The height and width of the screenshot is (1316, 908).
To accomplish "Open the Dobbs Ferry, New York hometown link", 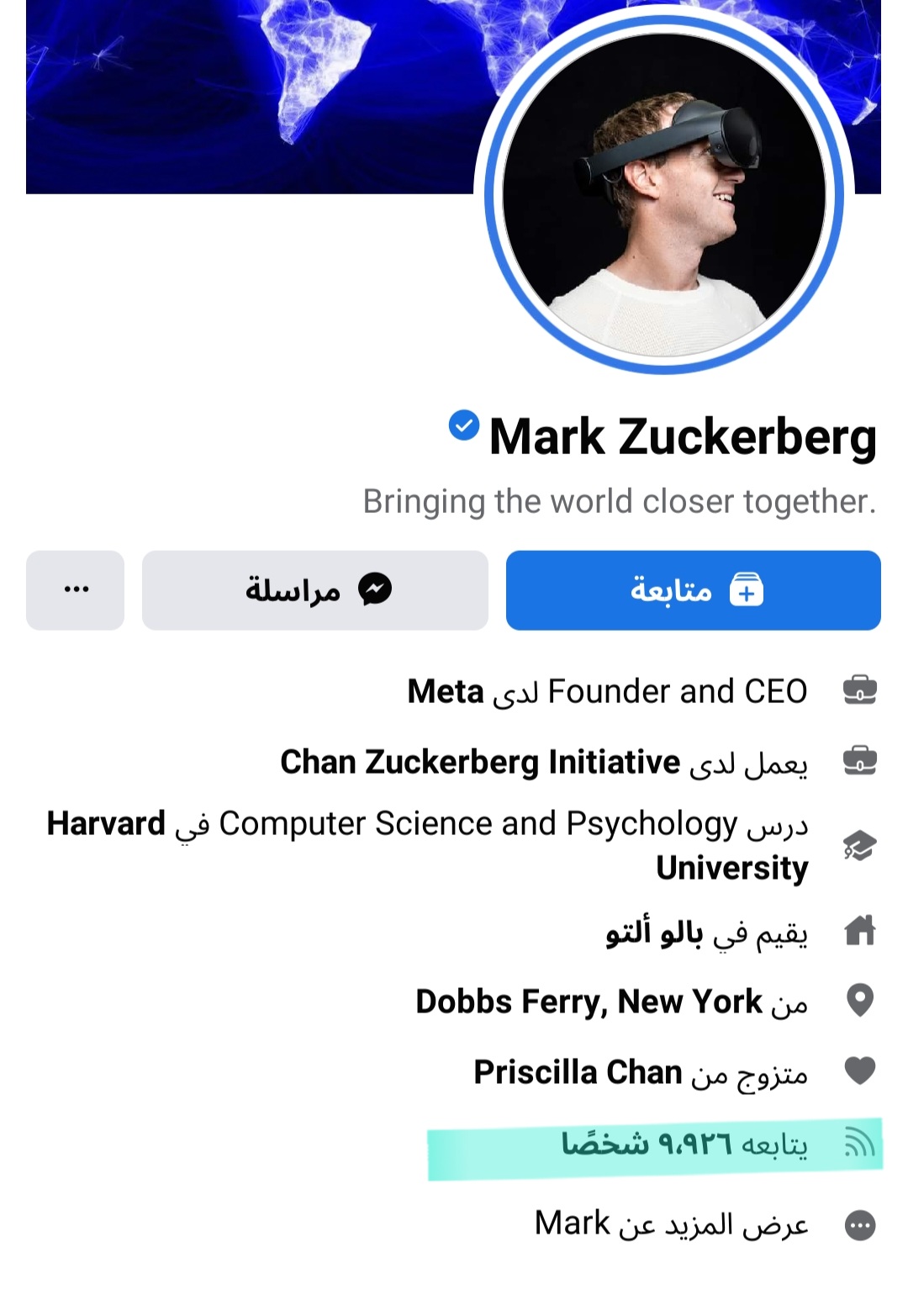I will click(589, 1002).
